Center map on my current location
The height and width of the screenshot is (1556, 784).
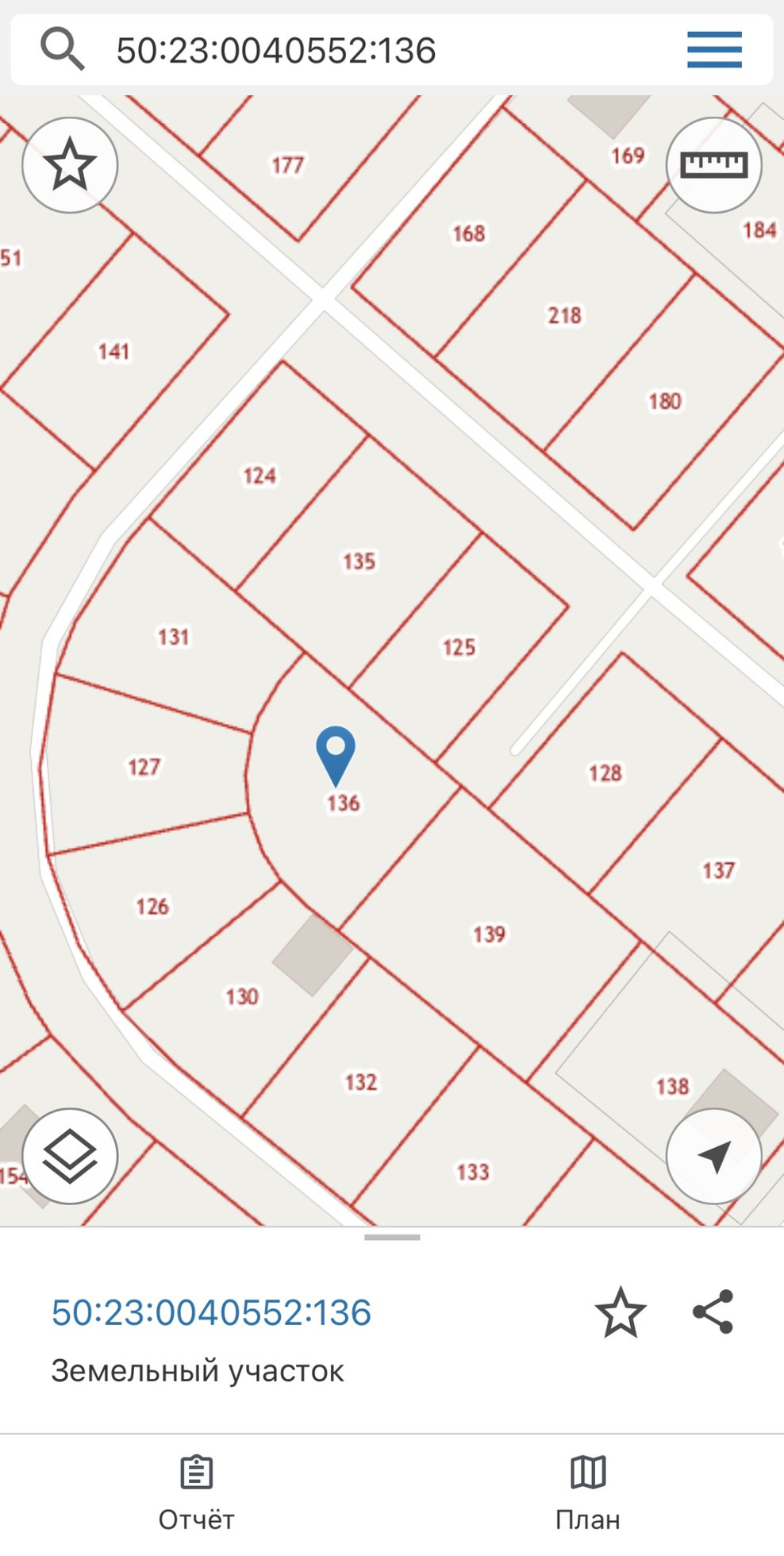click(x=714, y=1156)
